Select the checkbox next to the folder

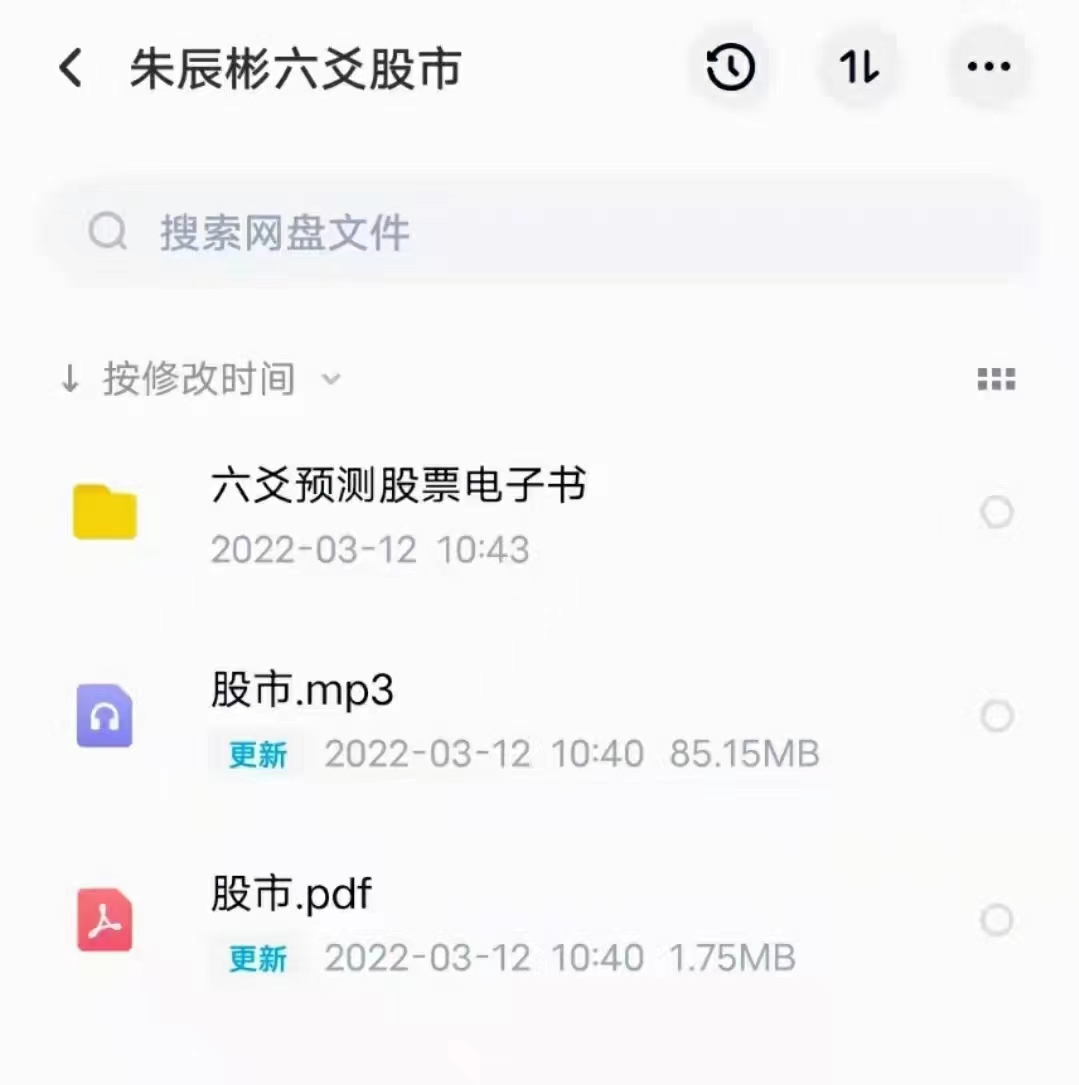click(x=997, y=512)
